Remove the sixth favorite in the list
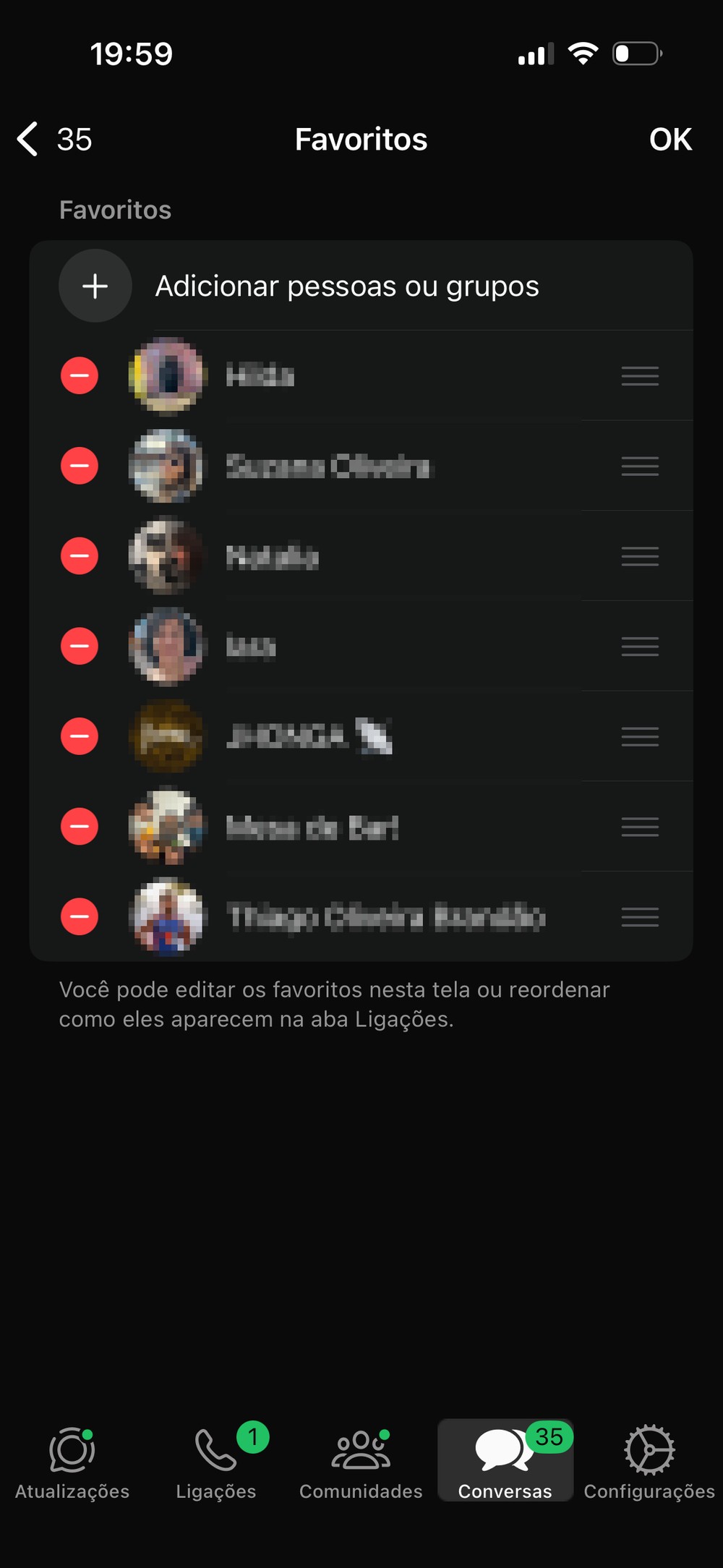Viewport: 723px width, 1568px height. click(80, 826)
